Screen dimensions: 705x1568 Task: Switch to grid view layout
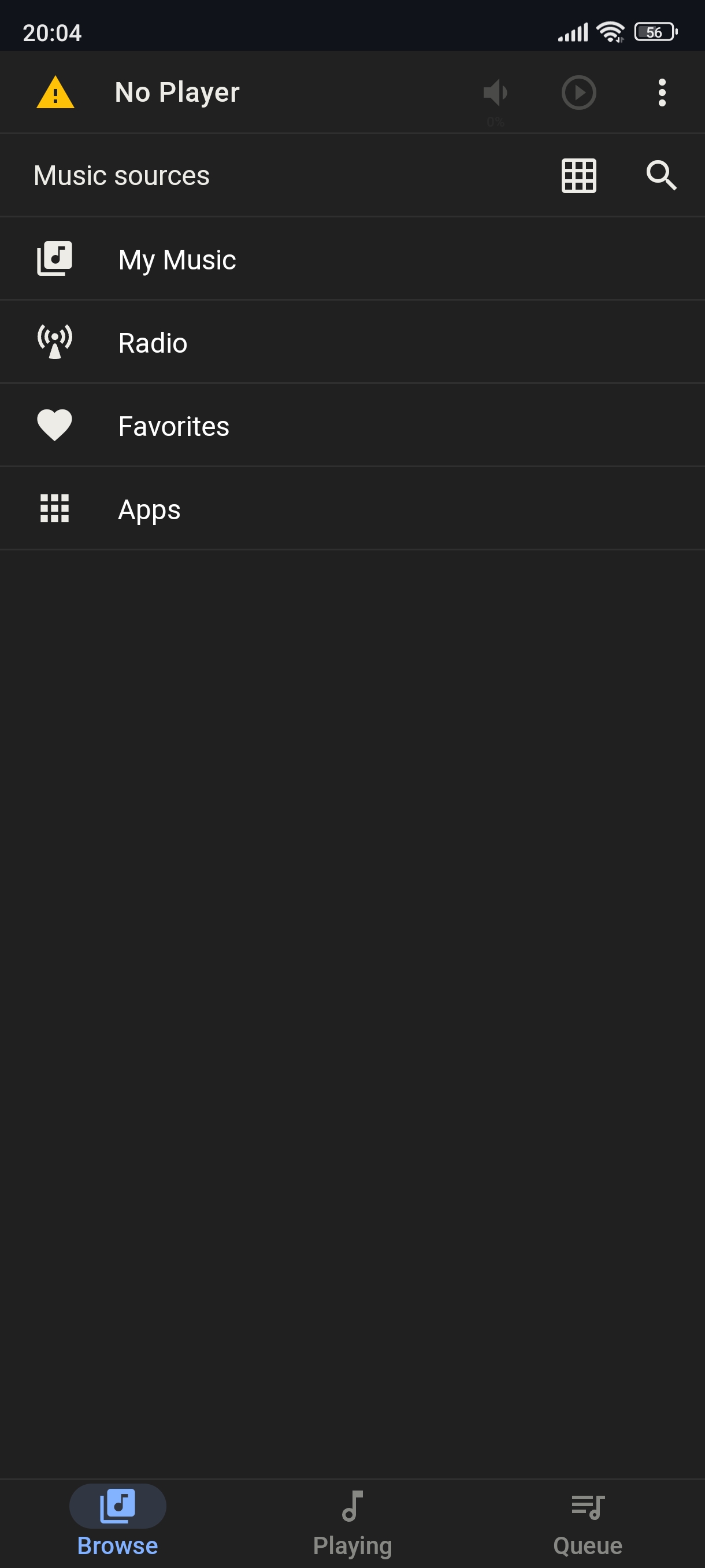point(578,176)
